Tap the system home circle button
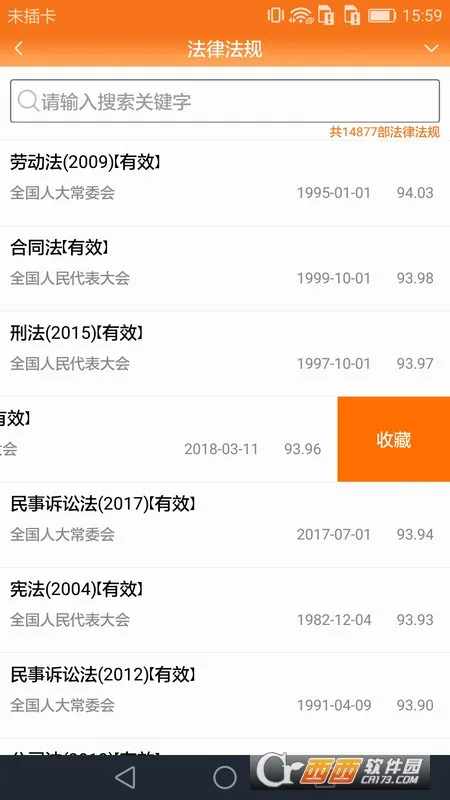 click(x=224, y=778)
